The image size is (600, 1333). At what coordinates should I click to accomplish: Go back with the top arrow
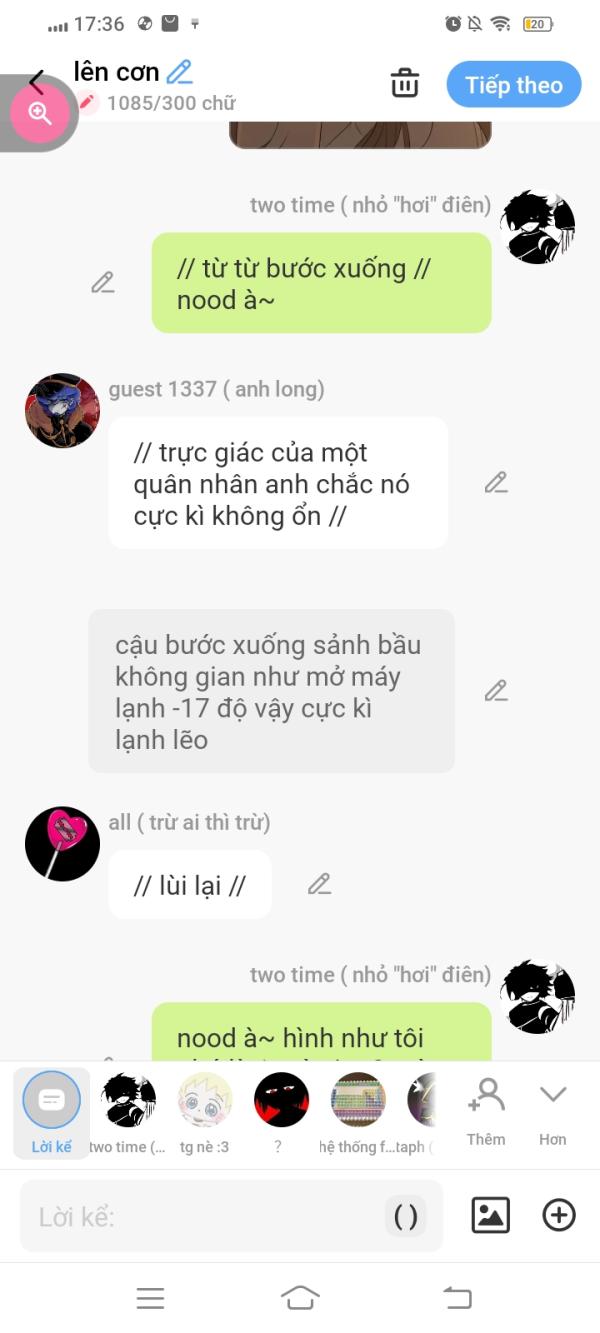point(37,82)
